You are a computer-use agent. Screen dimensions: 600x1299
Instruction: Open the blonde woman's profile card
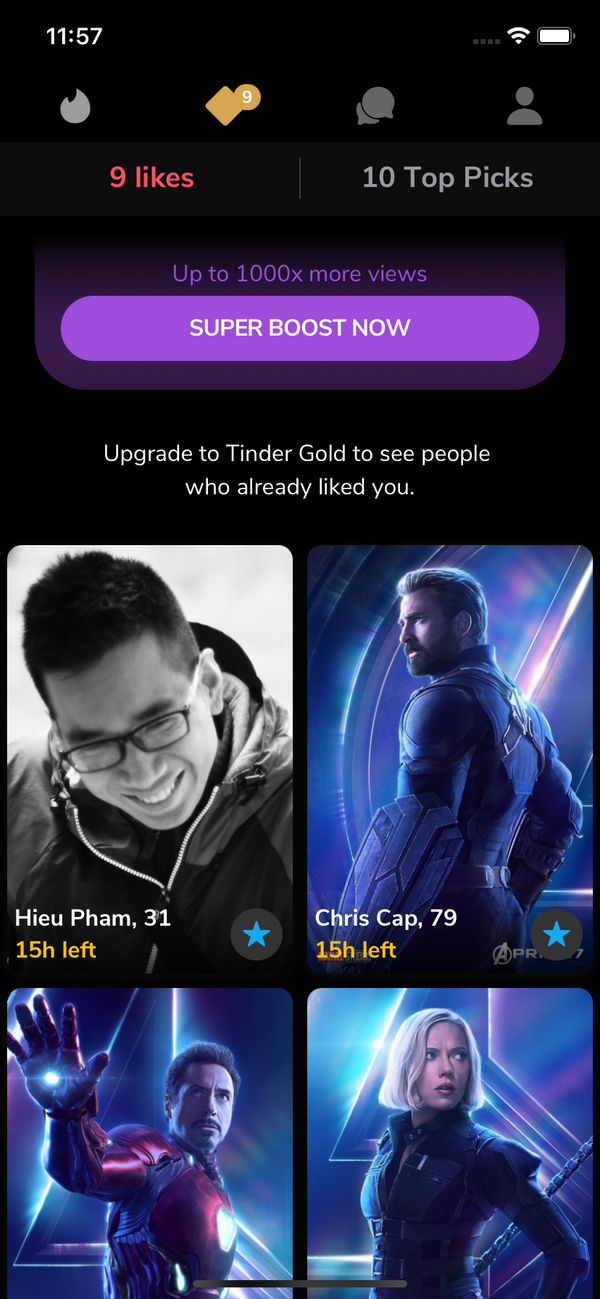[450, 1140]
